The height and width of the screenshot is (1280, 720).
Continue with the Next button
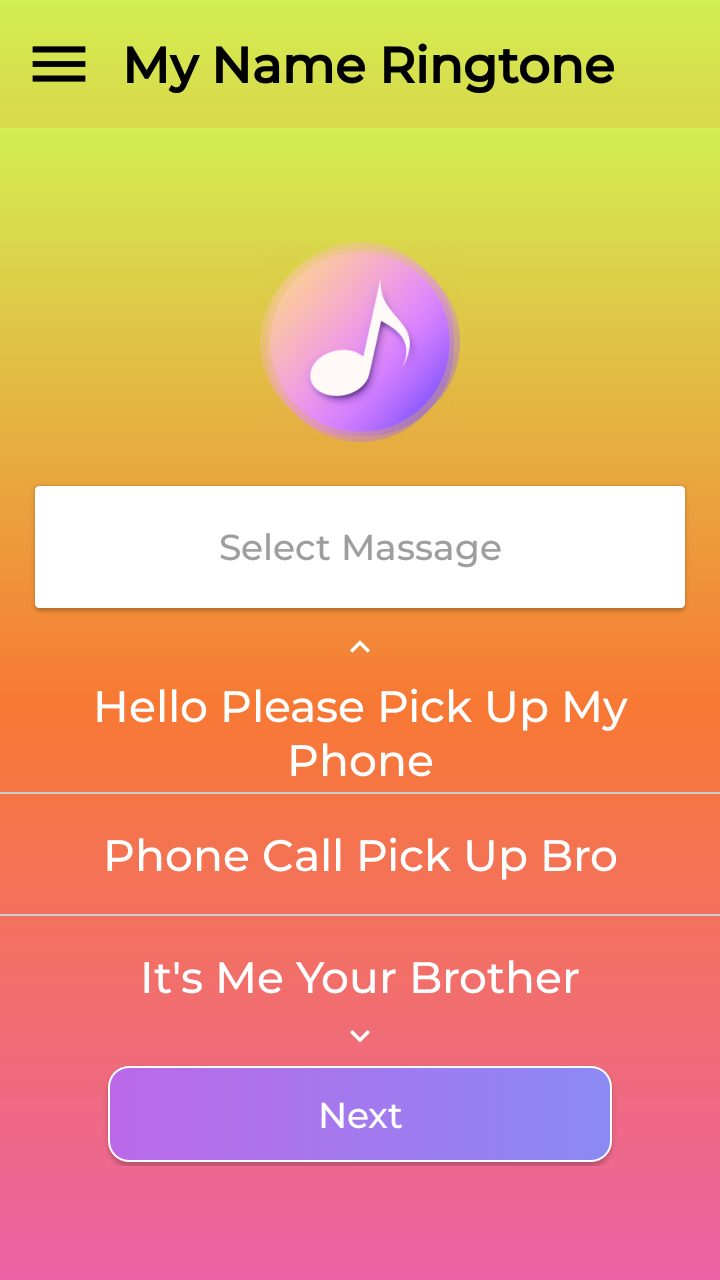(360, 1114)
